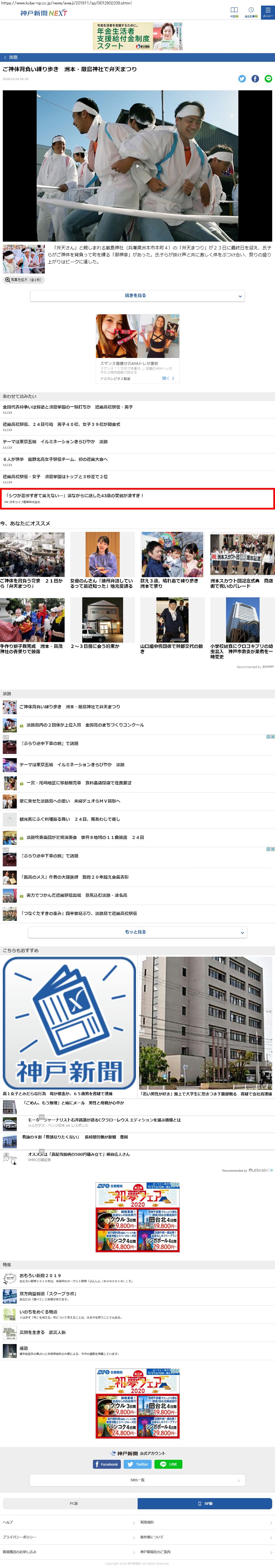The height and width of the screenshot is (1568, 275).
Task: Enlarge photos with 写真を拡大 button
Action: 24,280
